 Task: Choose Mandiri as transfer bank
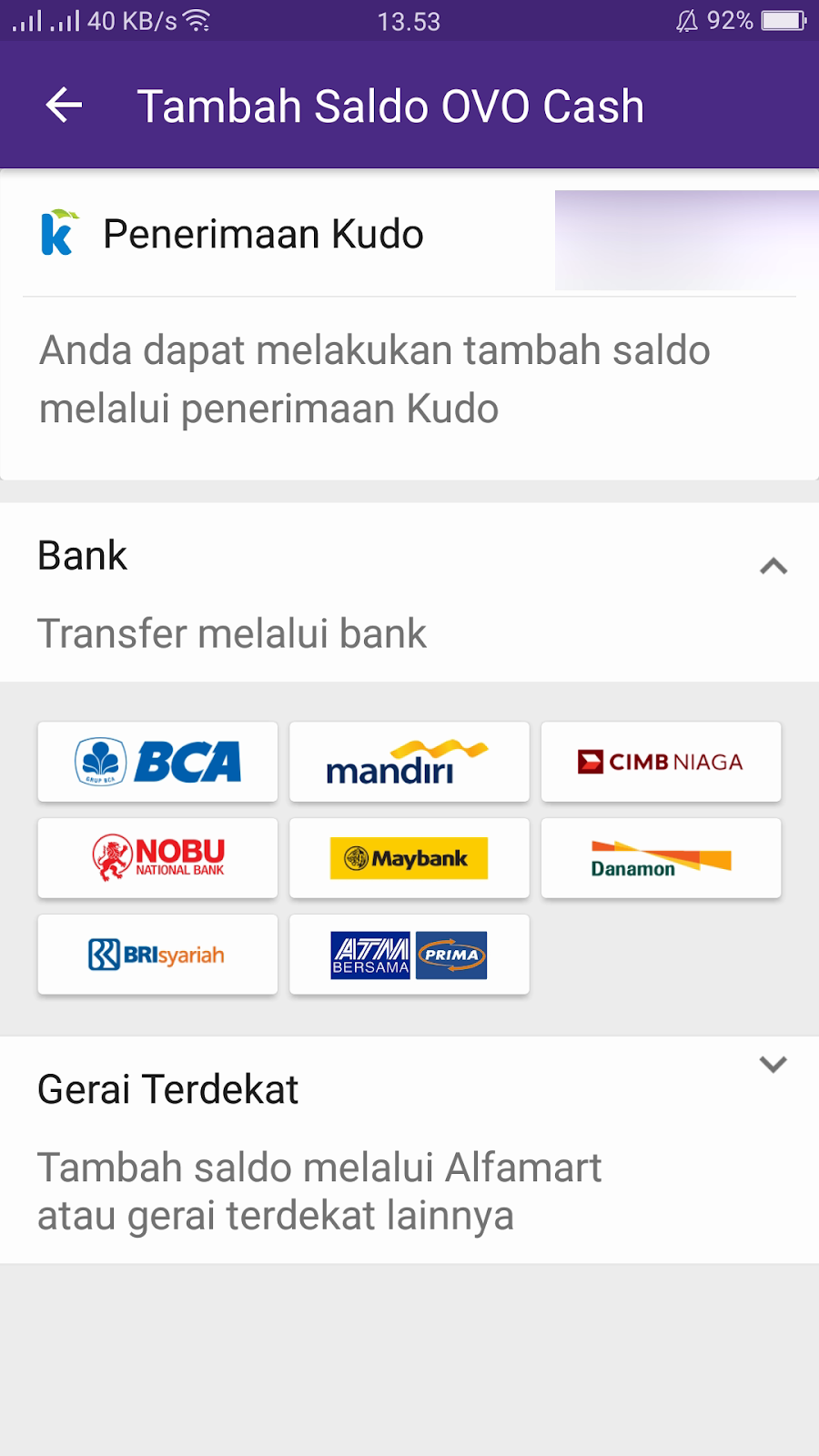pyautogui.click(x=409, y=762)
